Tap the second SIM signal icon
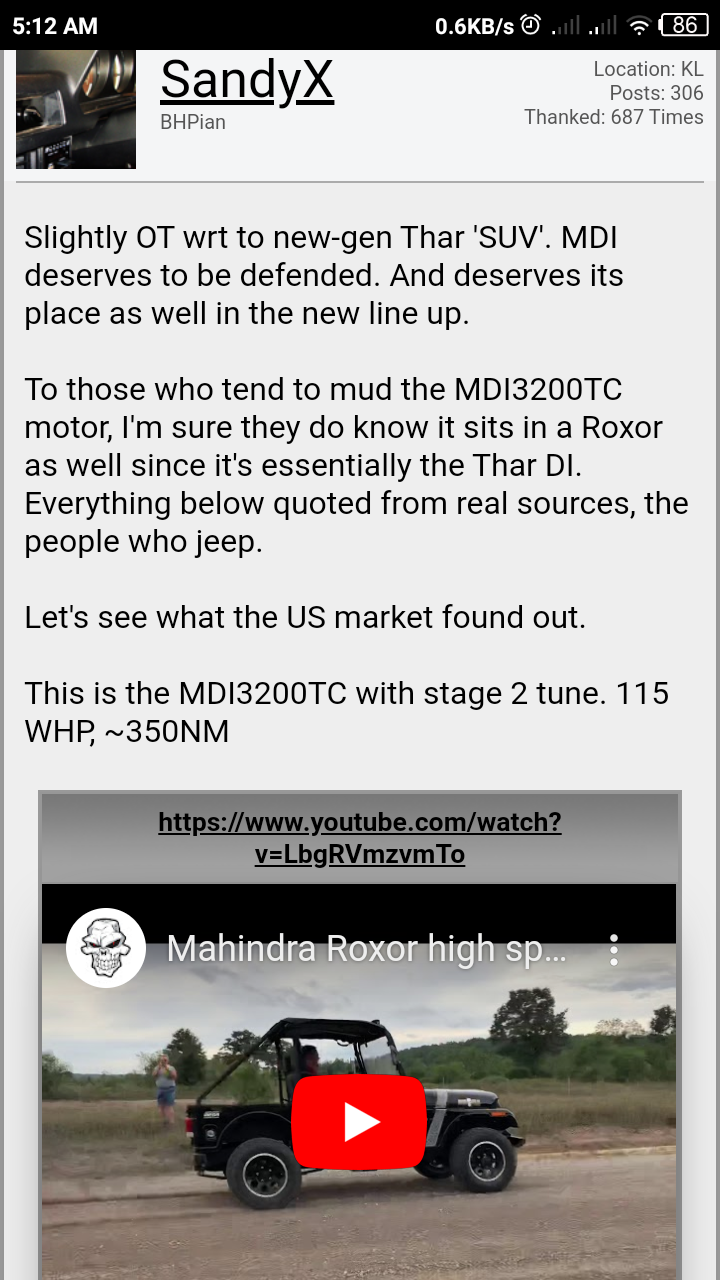 tap(604, 27)
